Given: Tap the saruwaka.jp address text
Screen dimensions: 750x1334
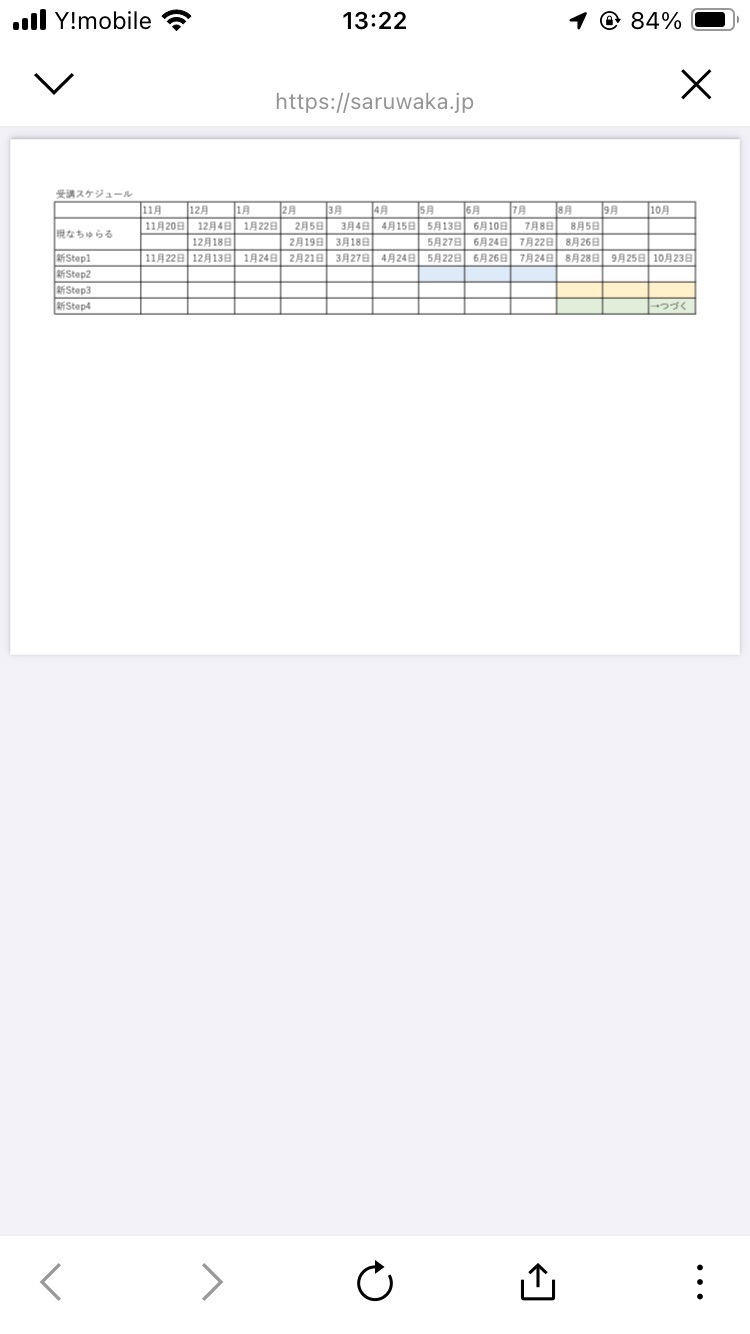Looking at the screenshot, I should 374,102.
